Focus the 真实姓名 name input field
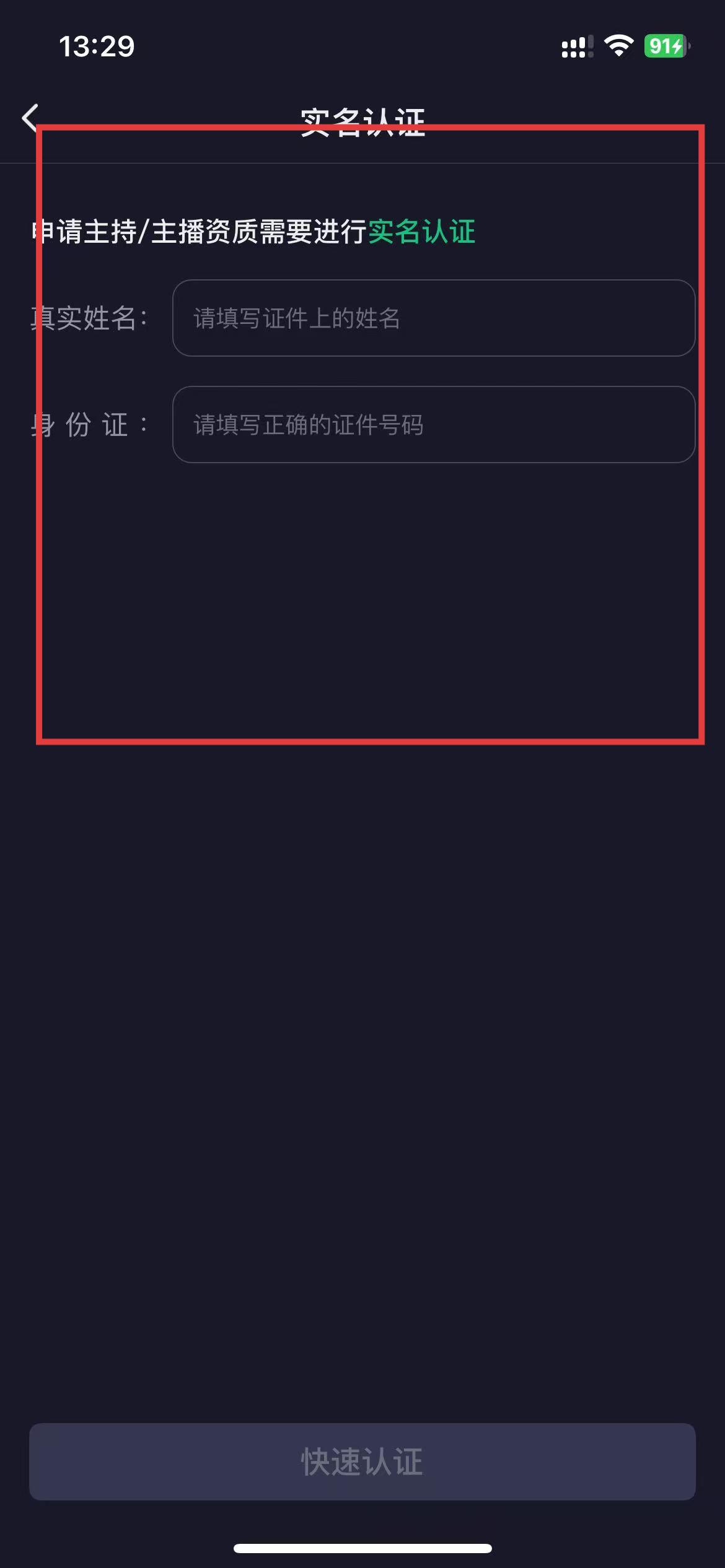The height and width of the screenshot is (1568, 725). click(433, 318)
